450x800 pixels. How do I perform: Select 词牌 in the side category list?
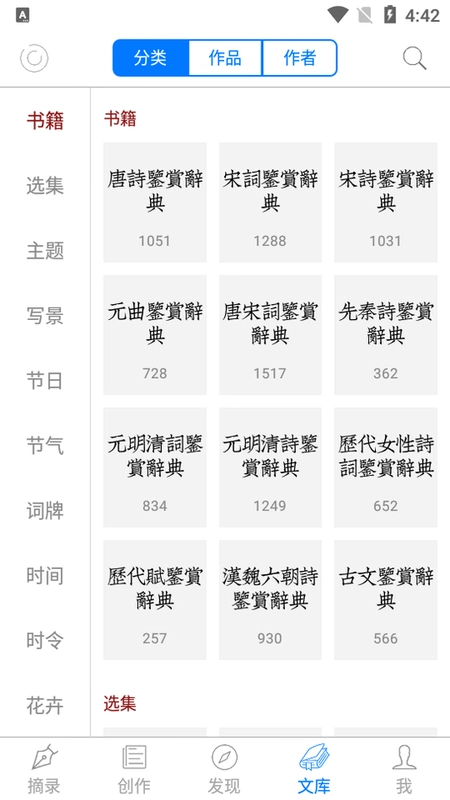click(x=45, y=511)
